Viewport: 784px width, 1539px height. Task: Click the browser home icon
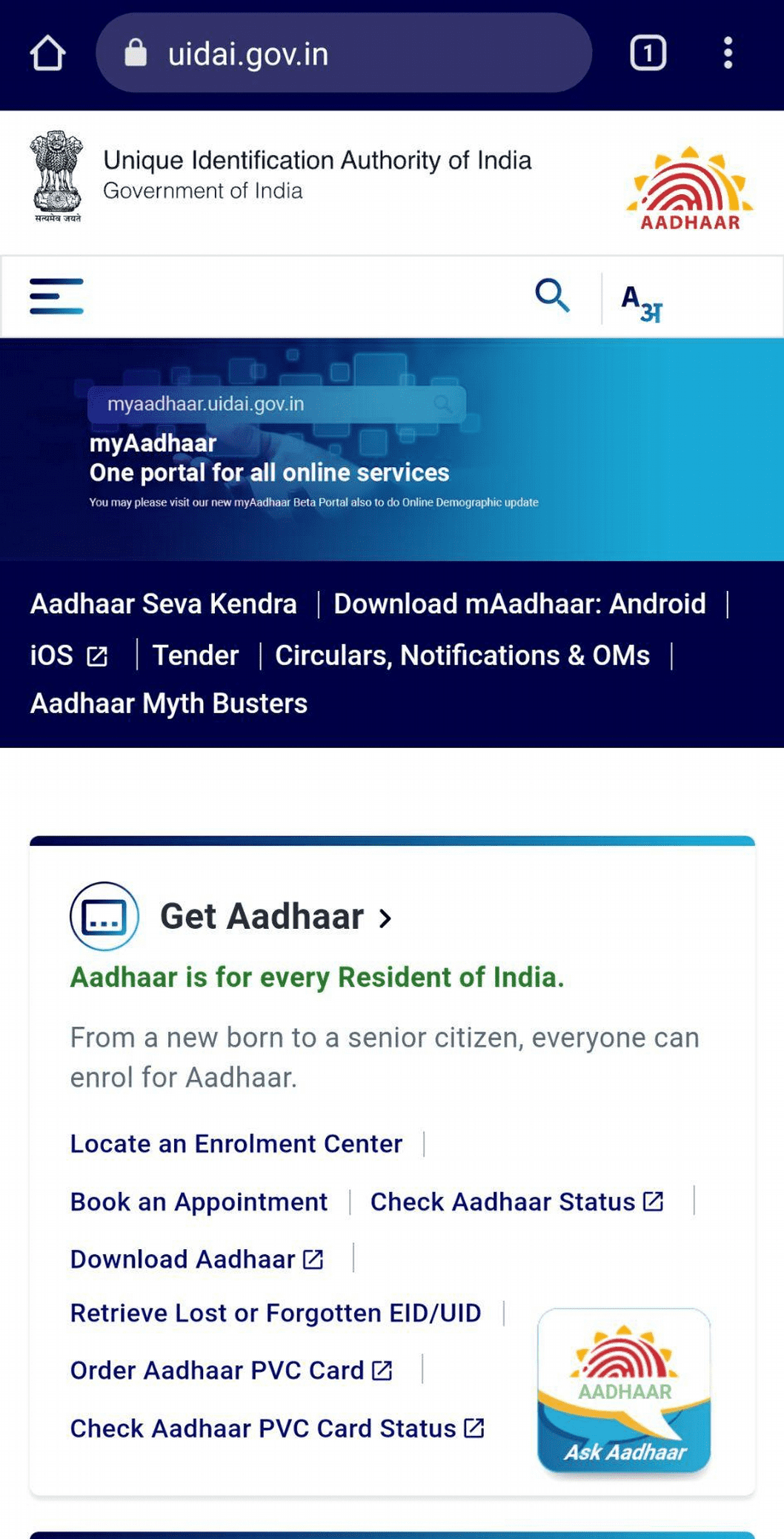click(x=46, y=53)
